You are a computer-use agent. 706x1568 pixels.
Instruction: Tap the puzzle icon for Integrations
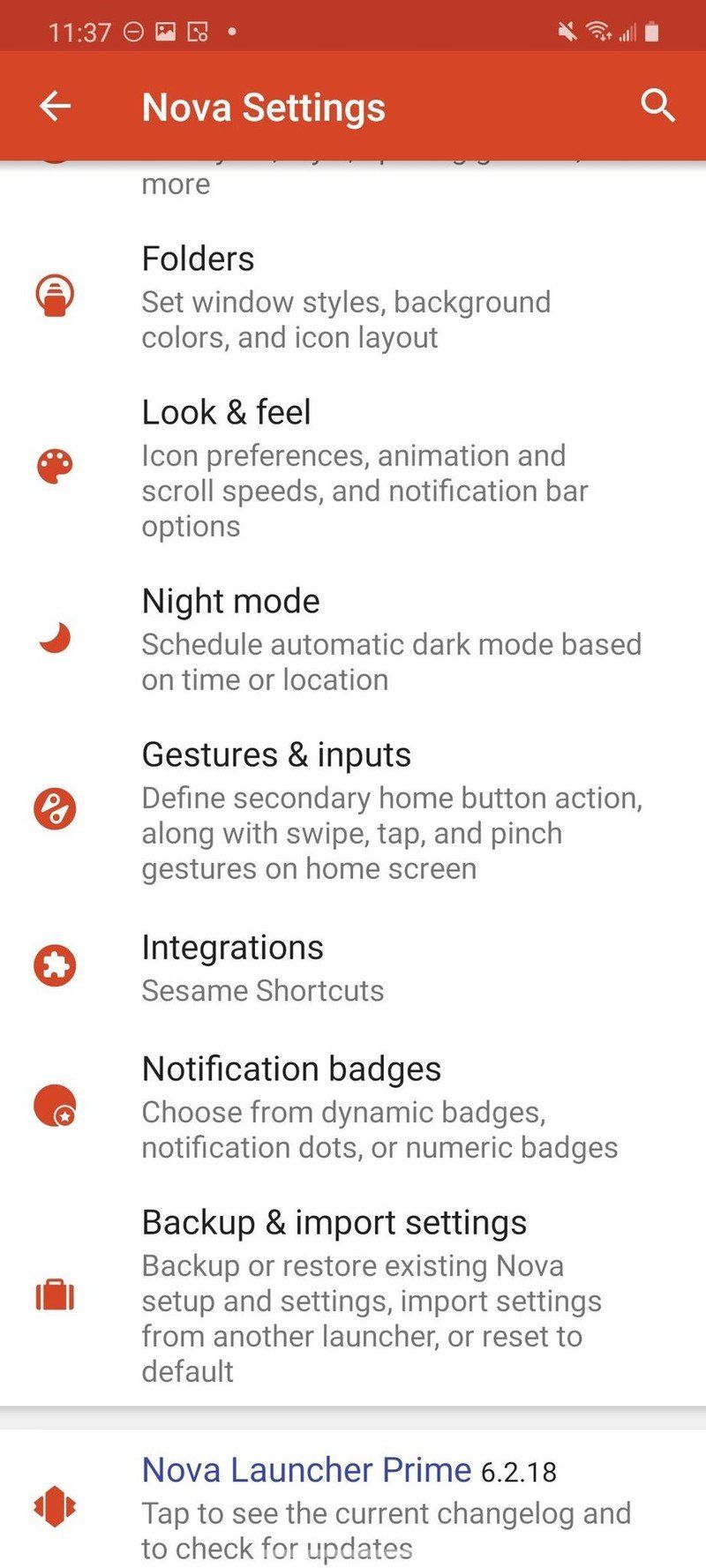click(x=55, y=964)
